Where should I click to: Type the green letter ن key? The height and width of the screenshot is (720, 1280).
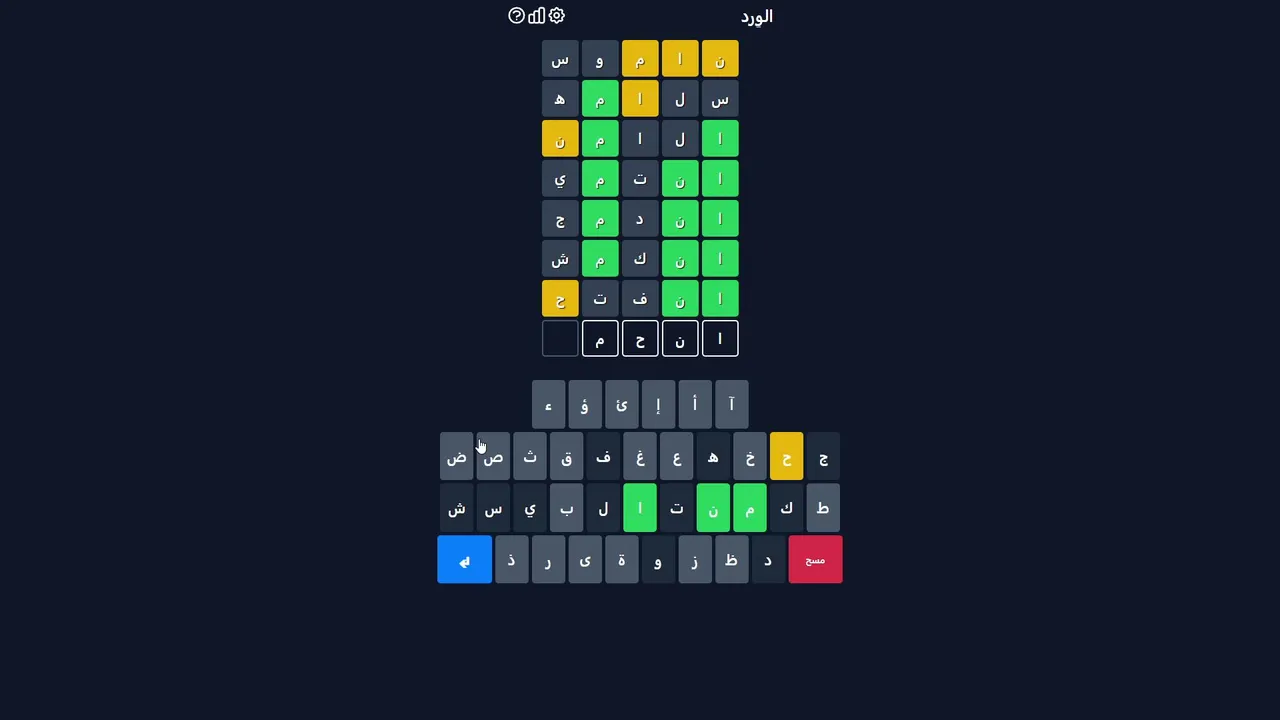click(x=713, y=508)
